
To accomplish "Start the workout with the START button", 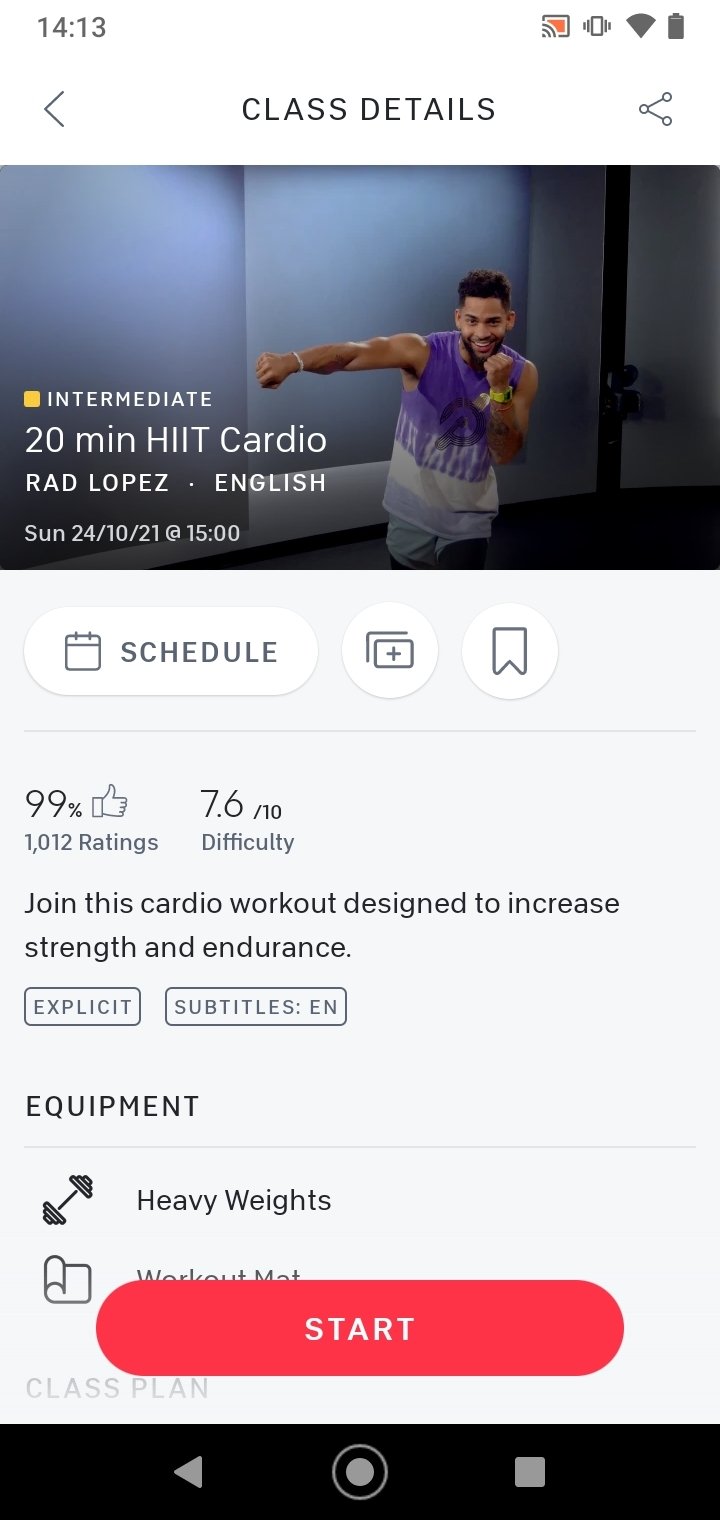I will click(360, 1328).
